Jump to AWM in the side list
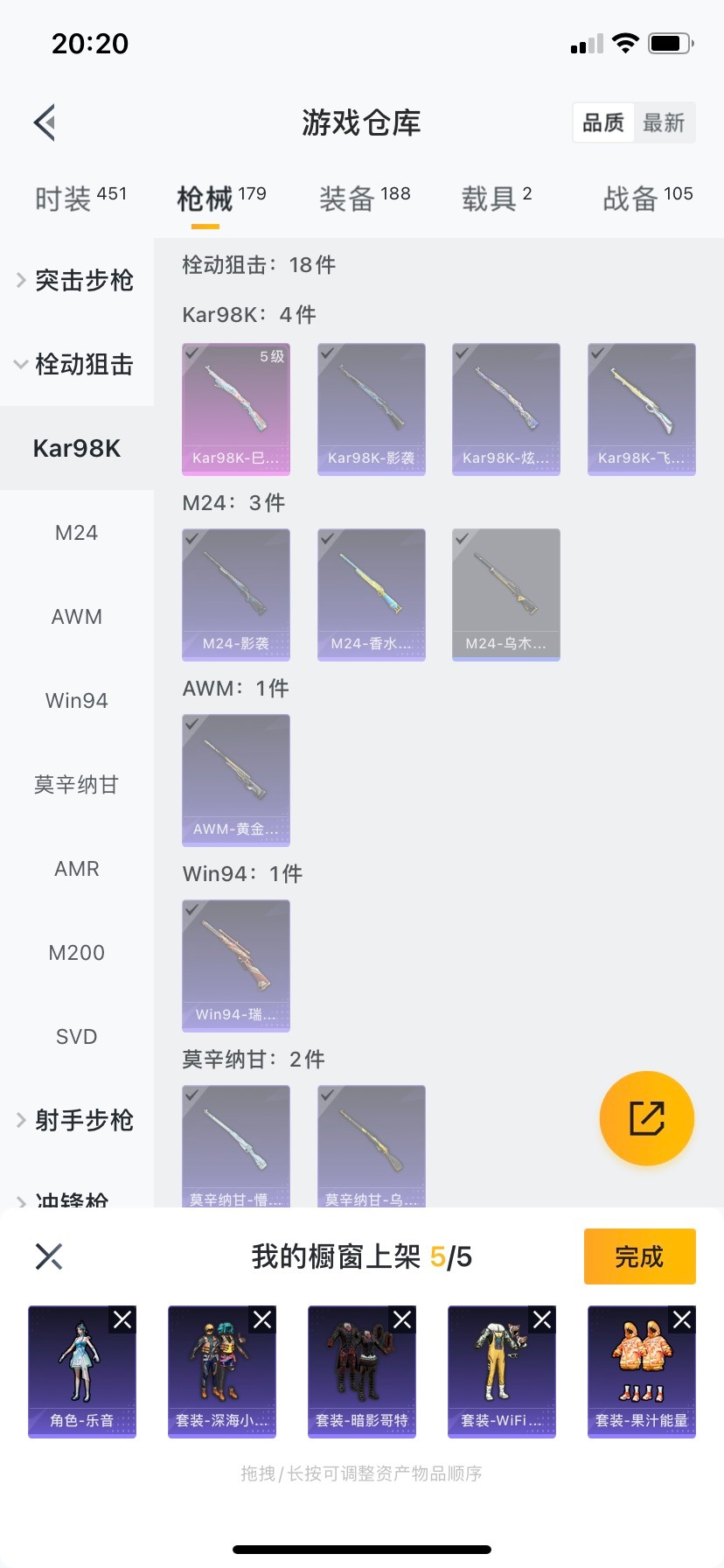The height and width of the screenshot is (1568, 724). point(77,617)
